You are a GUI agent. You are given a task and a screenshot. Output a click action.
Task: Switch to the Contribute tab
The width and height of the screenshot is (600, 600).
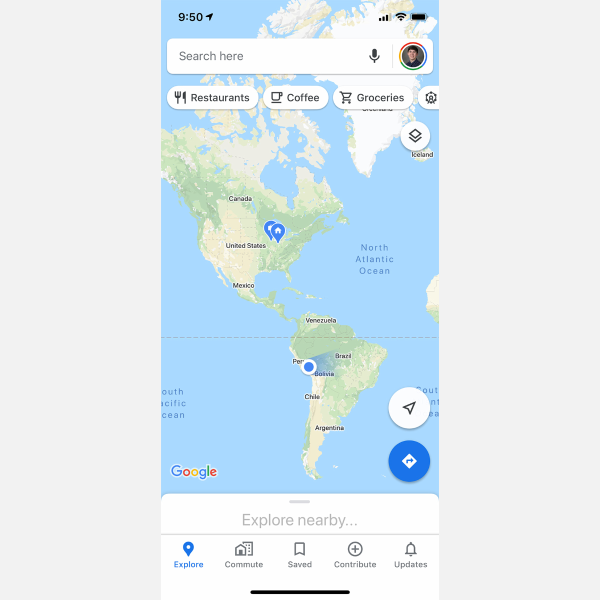click(355, 555)
